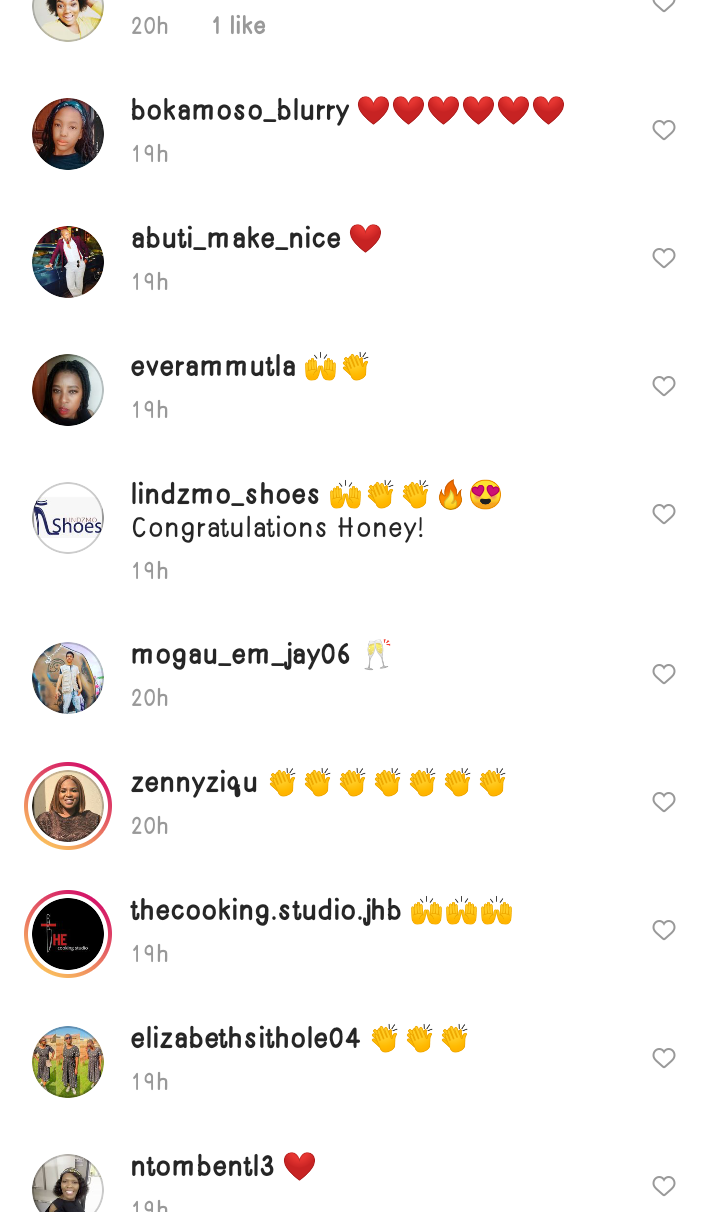Viewport: 712px width, 1212px height.
Task: Heart the zennyziqu clapping comment
Action: click(664, 802)
